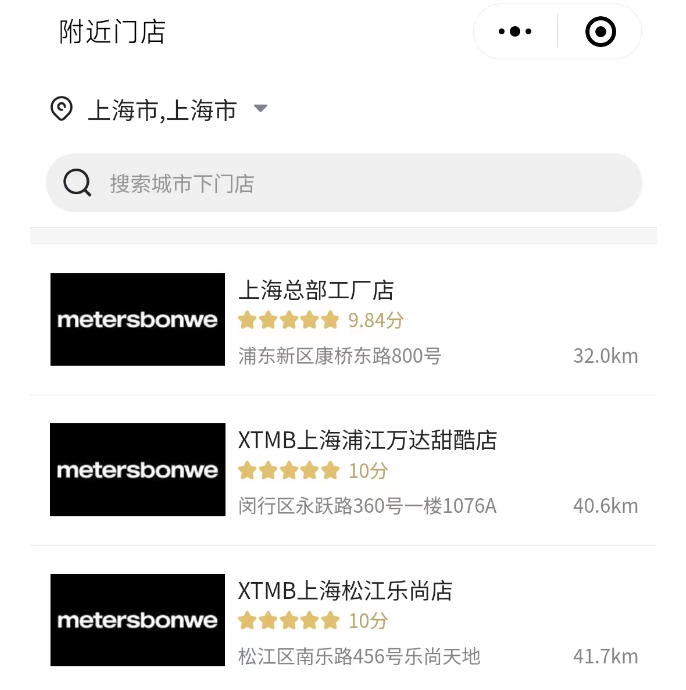686x690 pixels.
Task: Expand the 上海市,上海市 city dropdown
Action: click(x=261, y=108)
